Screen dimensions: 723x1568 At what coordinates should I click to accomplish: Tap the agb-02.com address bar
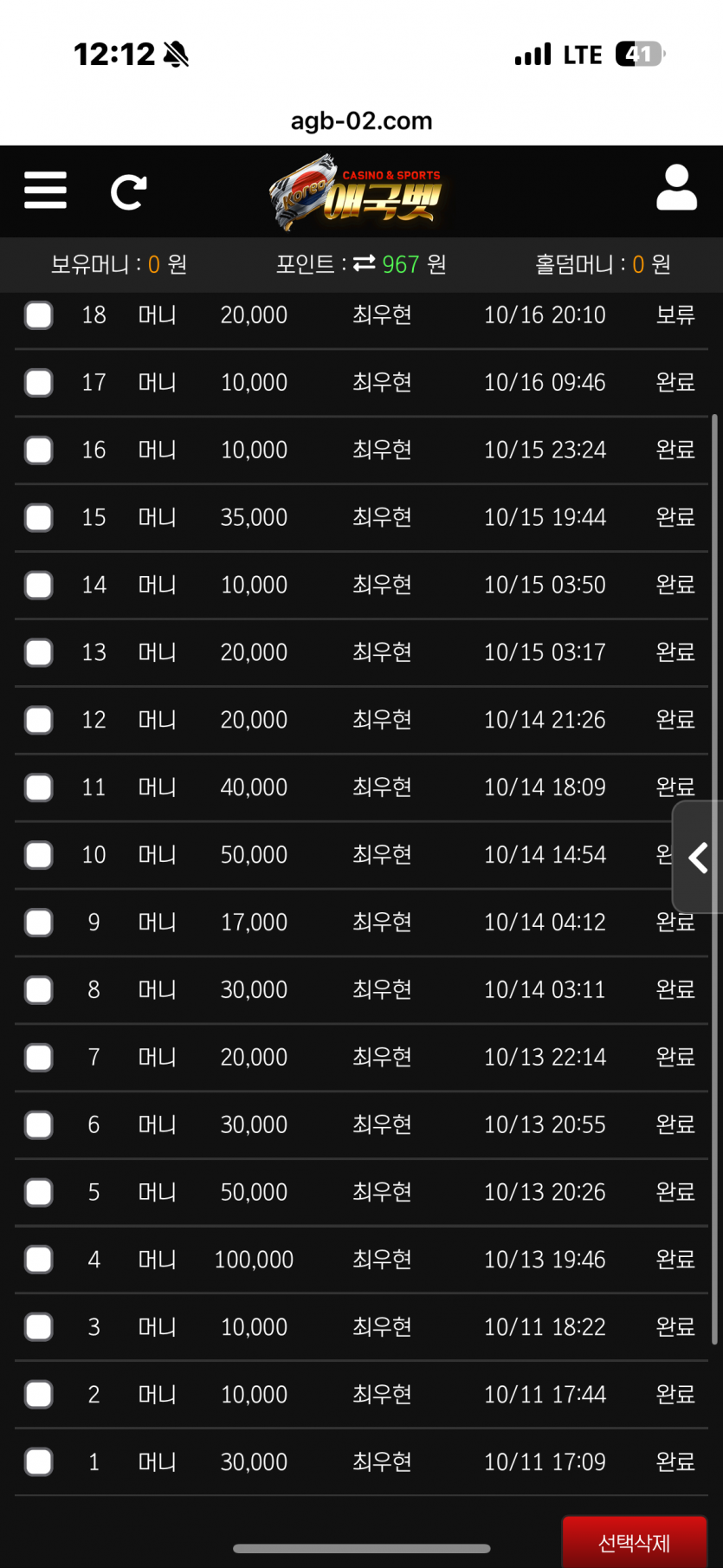coord(361,121)
